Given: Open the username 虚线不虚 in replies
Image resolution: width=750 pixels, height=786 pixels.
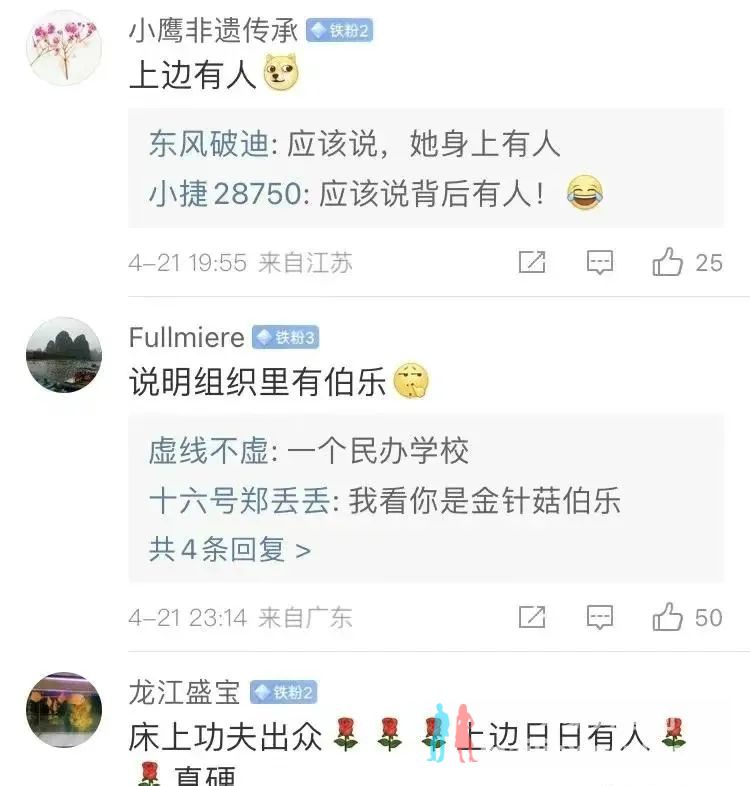Looking at the screenshot, I should click(208, 452).
